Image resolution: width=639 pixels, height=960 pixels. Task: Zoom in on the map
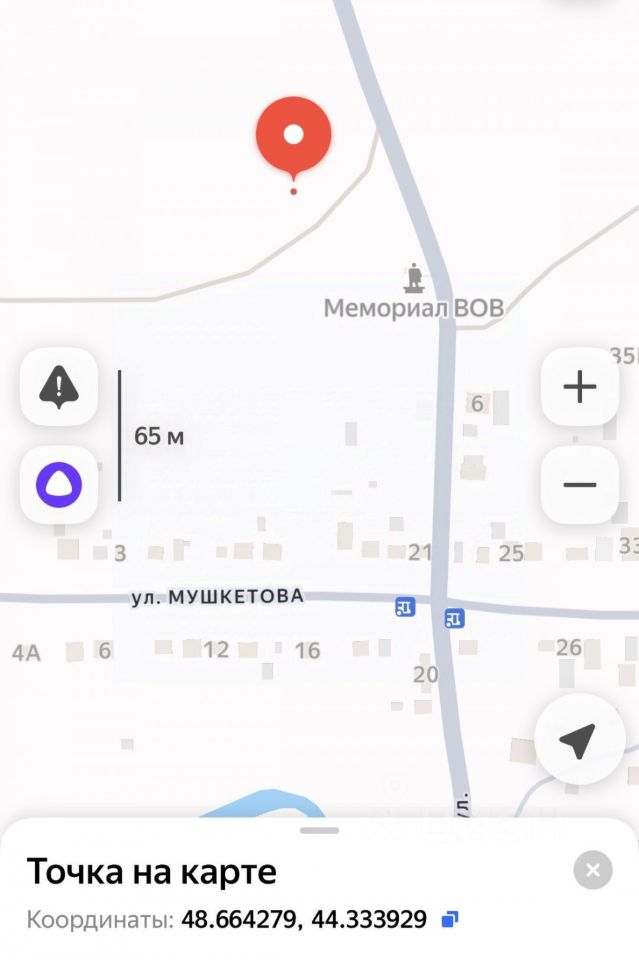pos(580,386)
